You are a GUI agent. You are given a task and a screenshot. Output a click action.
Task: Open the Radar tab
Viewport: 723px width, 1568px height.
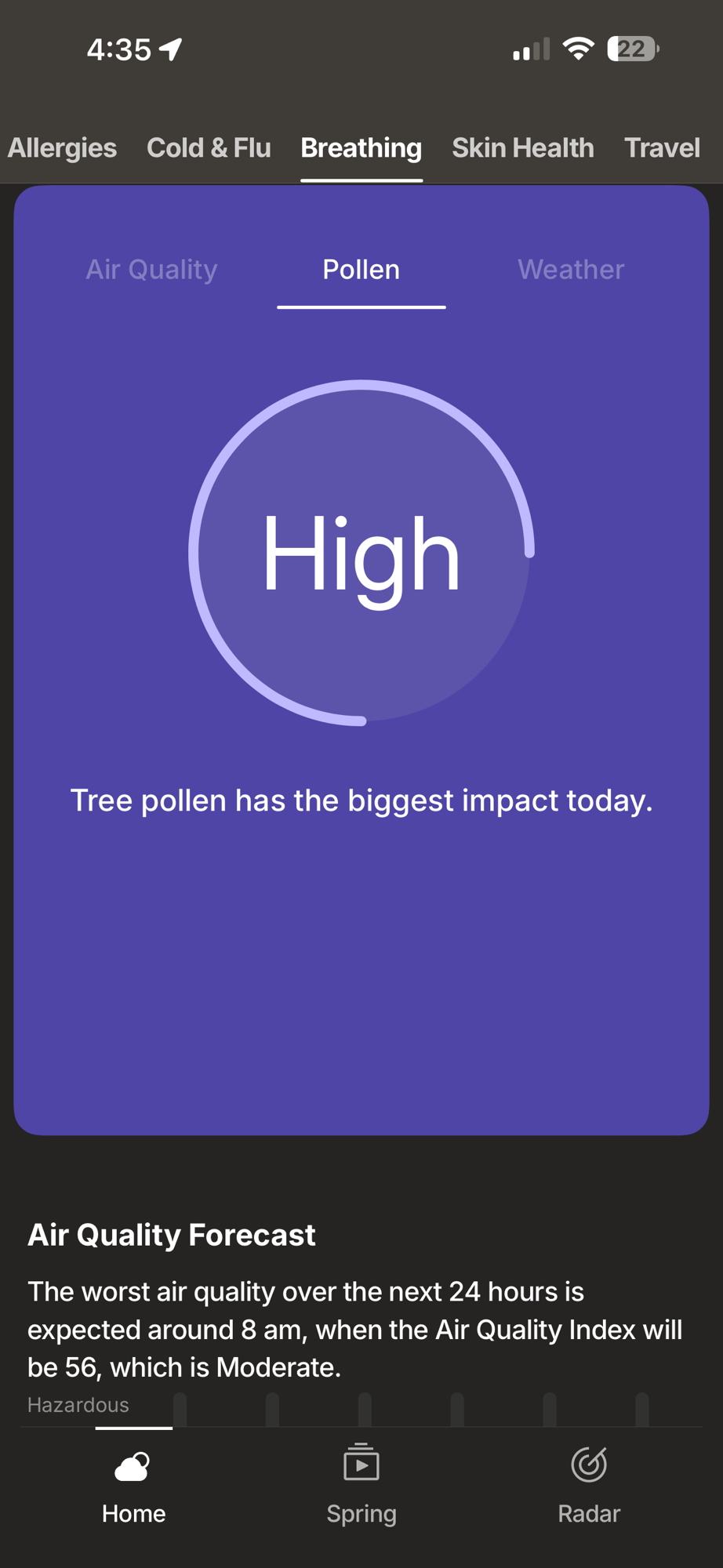588,1484
